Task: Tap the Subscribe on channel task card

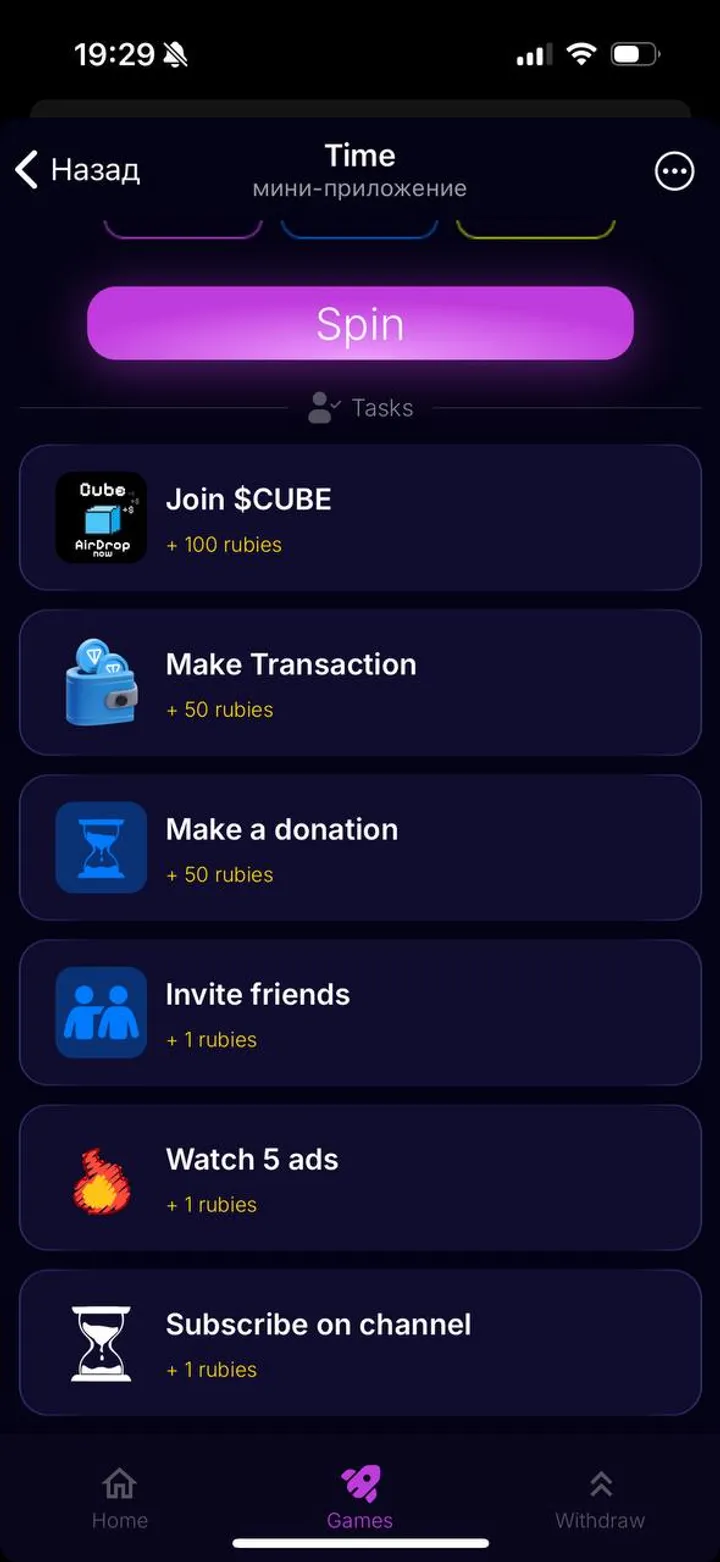Action: pos(360,1342)
